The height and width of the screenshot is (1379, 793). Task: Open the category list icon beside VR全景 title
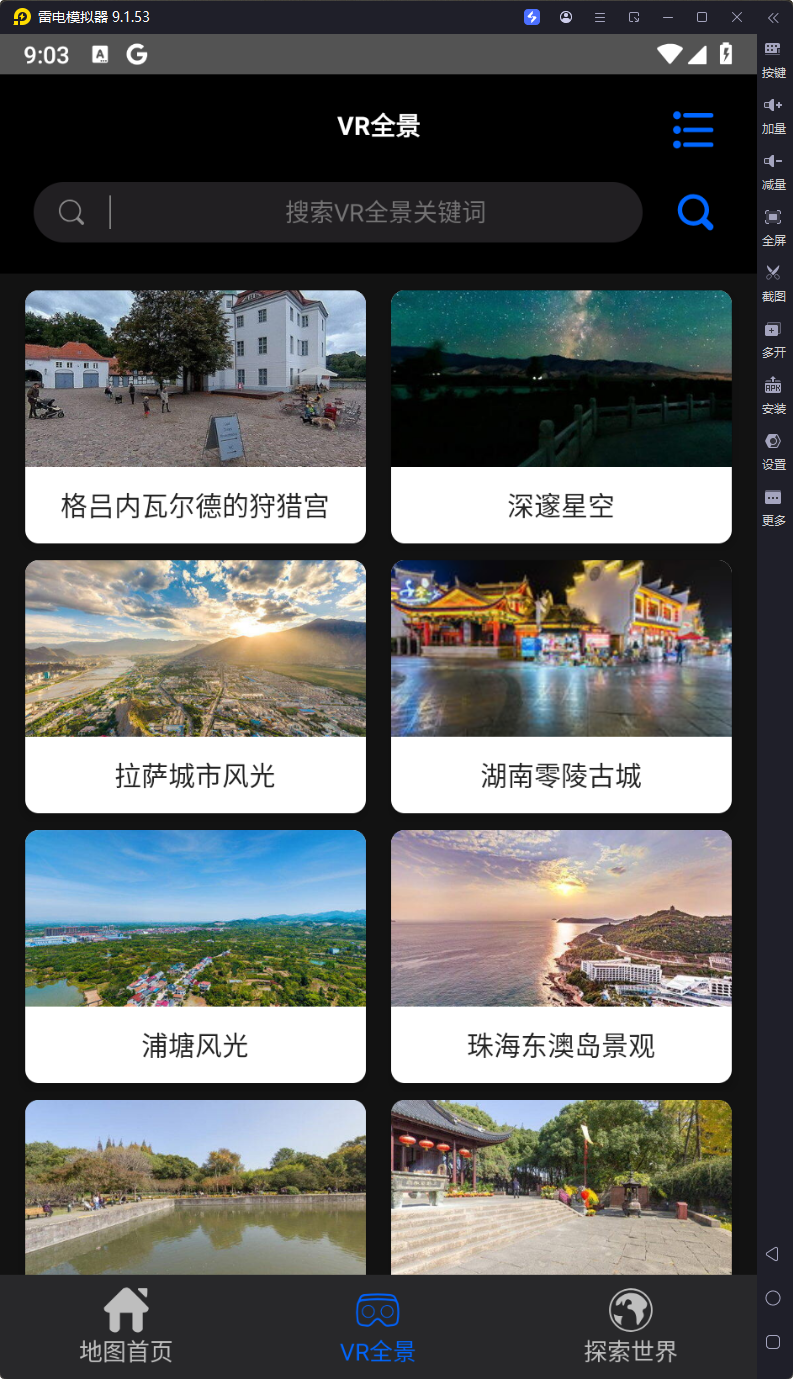pyautogui.click(x=693, y=129)
